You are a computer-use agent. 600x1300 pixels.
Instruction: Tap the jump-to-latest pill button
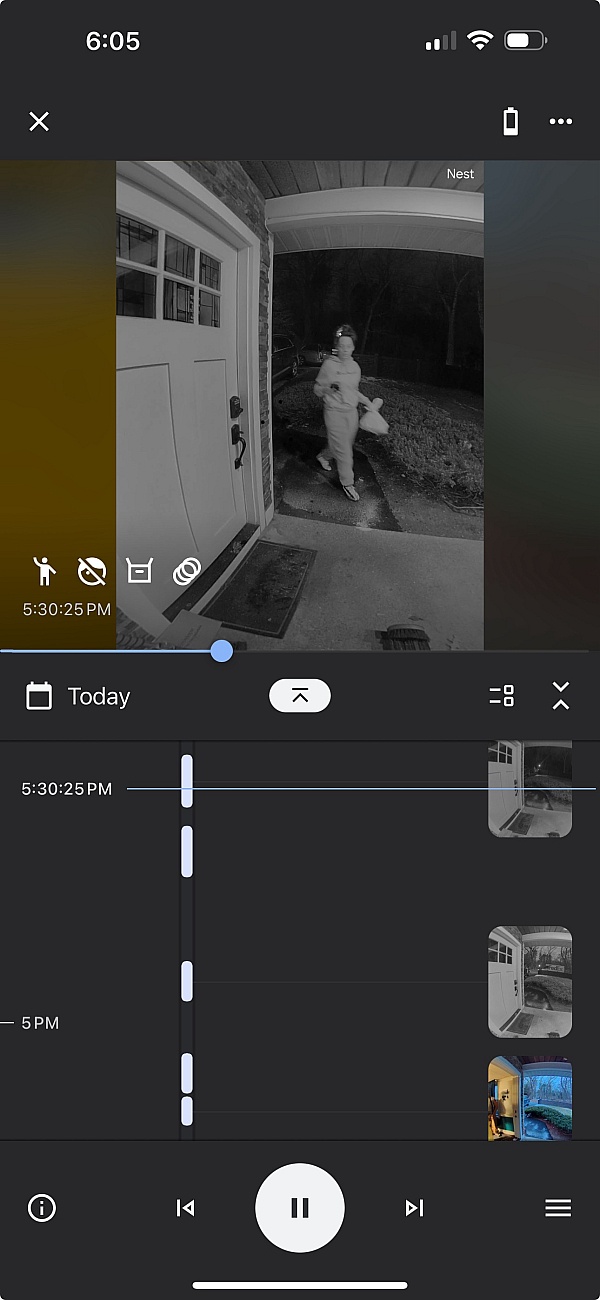[x=300, y=696]
